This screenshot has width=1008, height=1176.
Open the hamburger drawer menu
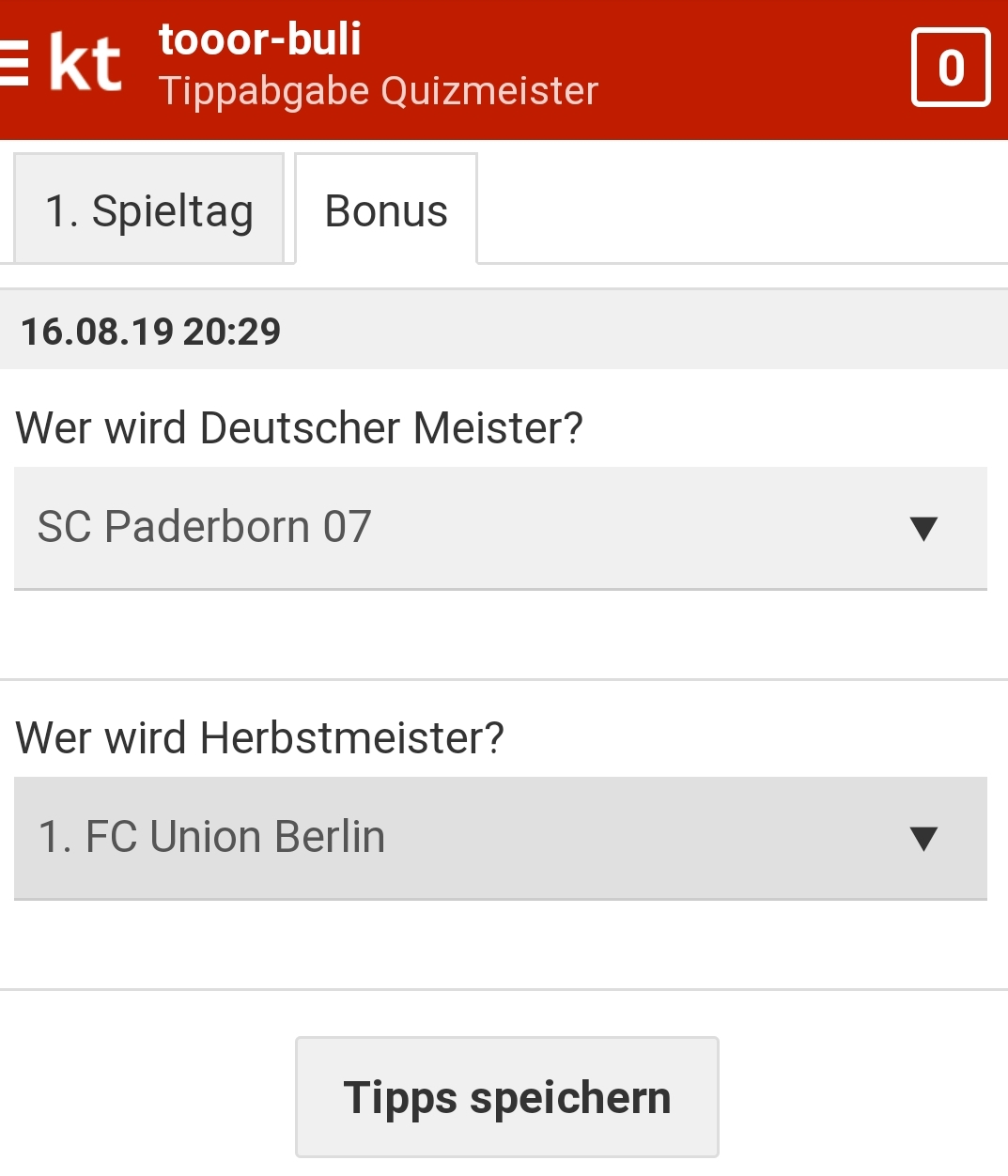(x=15, y=64)
